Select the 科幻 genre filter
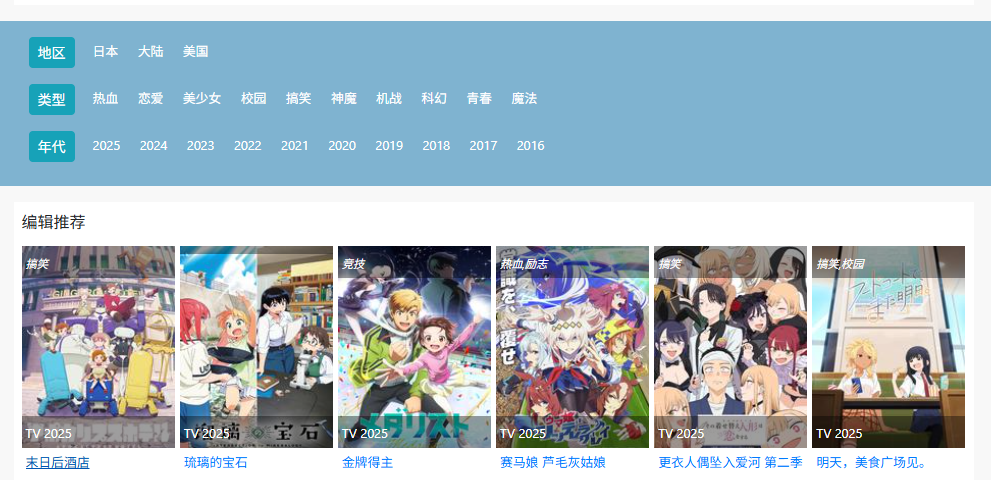 434,98
